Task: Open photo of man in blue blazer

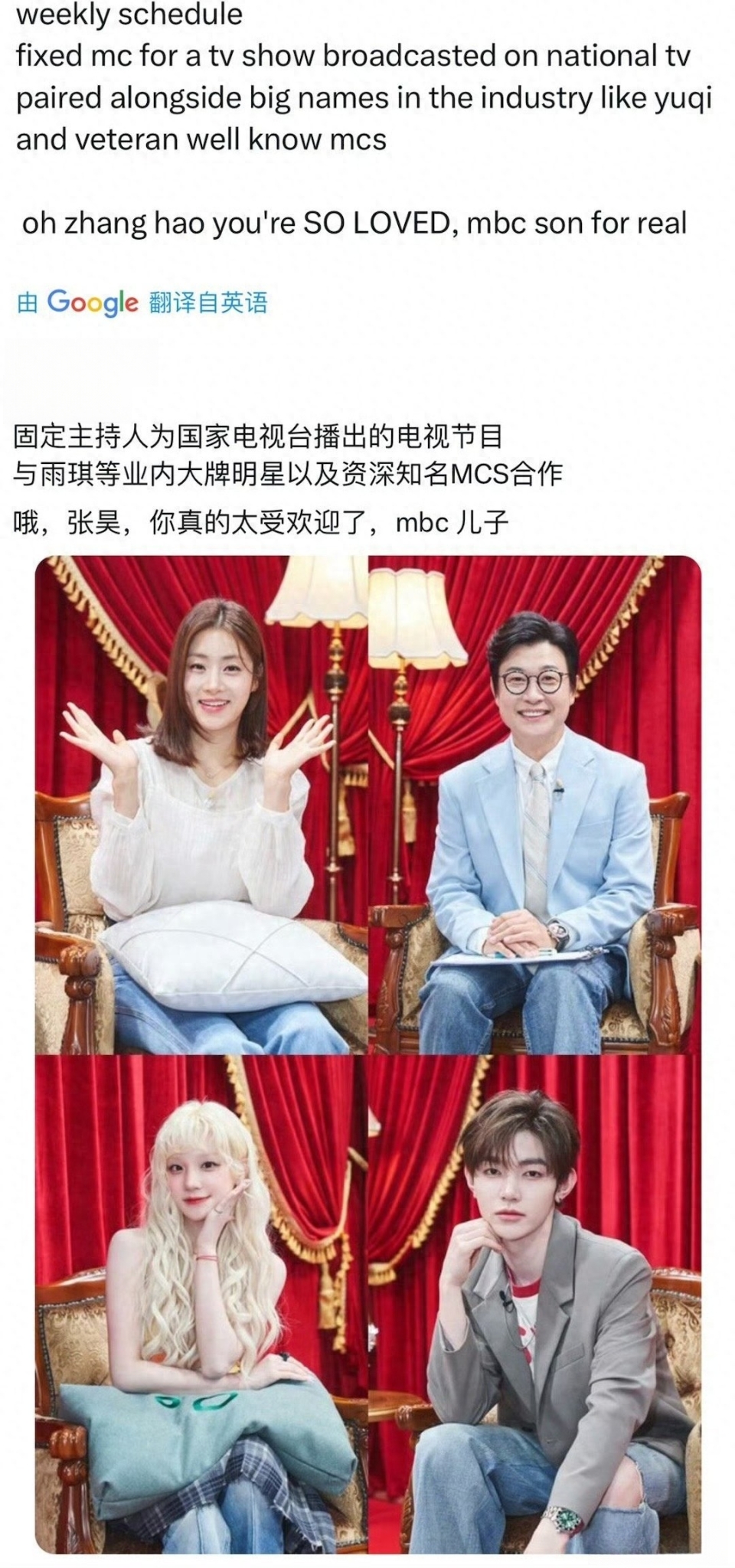Action: [534, 804]
